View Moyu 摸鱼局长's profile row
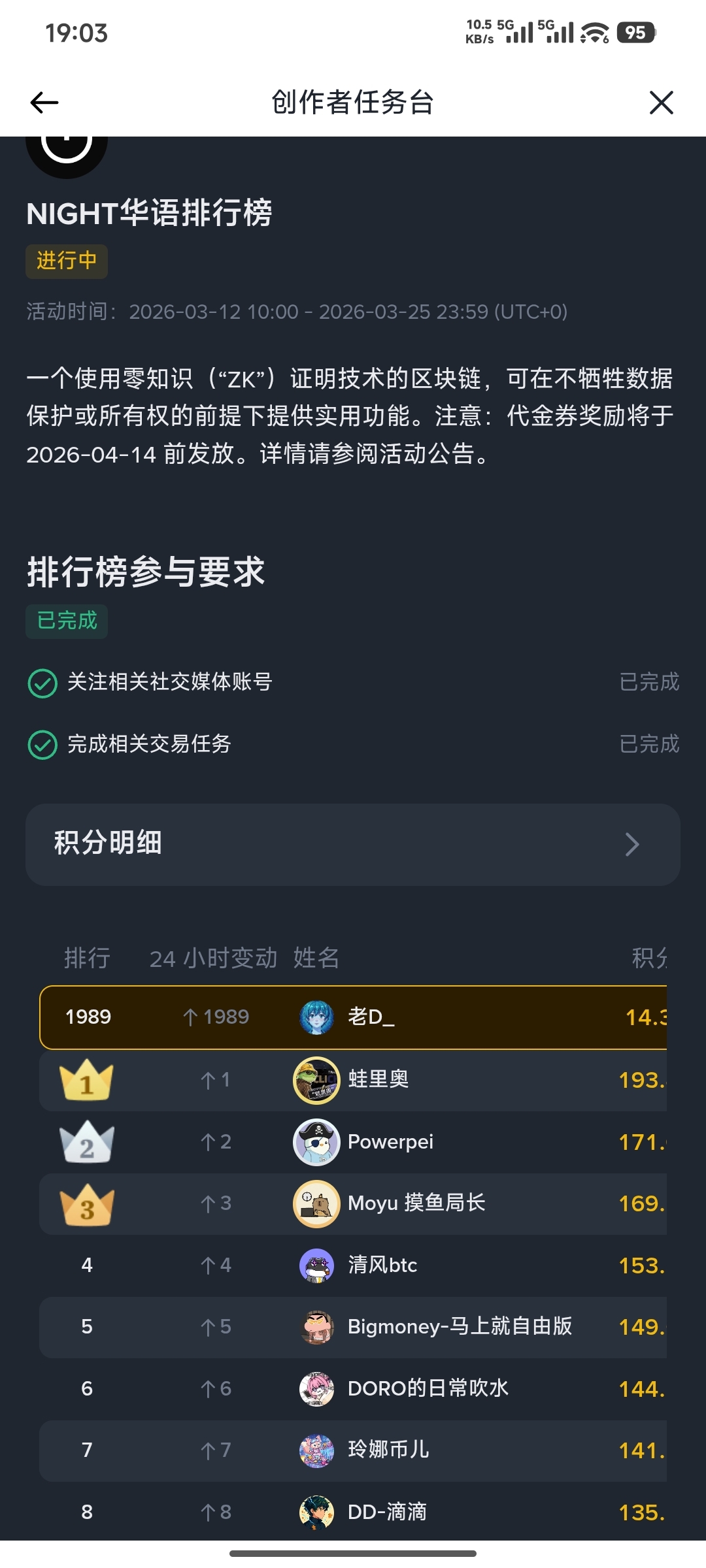 point(416,1203)
